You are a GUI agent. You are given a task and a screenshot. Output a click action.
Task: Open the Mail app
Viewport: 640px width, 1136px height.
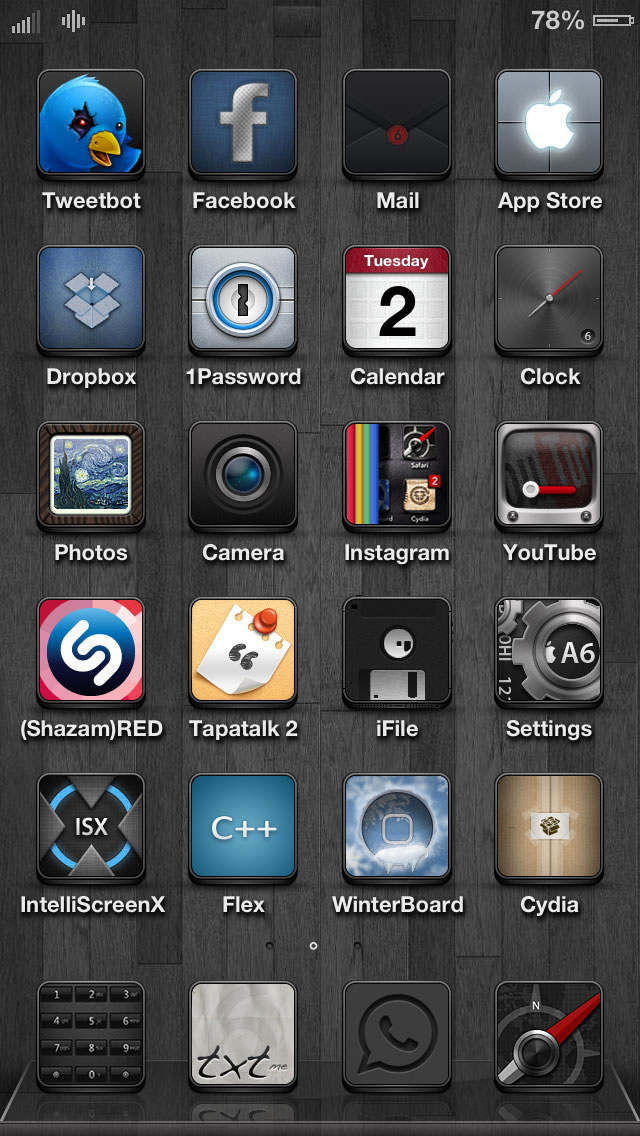click(396, 124)
